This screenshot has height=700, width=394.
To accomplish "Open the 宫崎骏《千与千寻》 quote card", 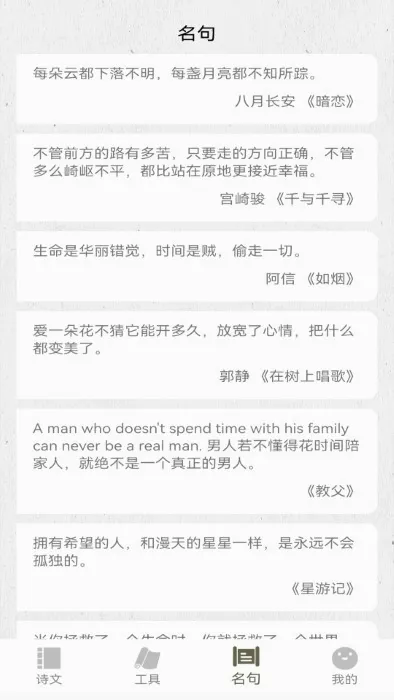I will point(197,177).
